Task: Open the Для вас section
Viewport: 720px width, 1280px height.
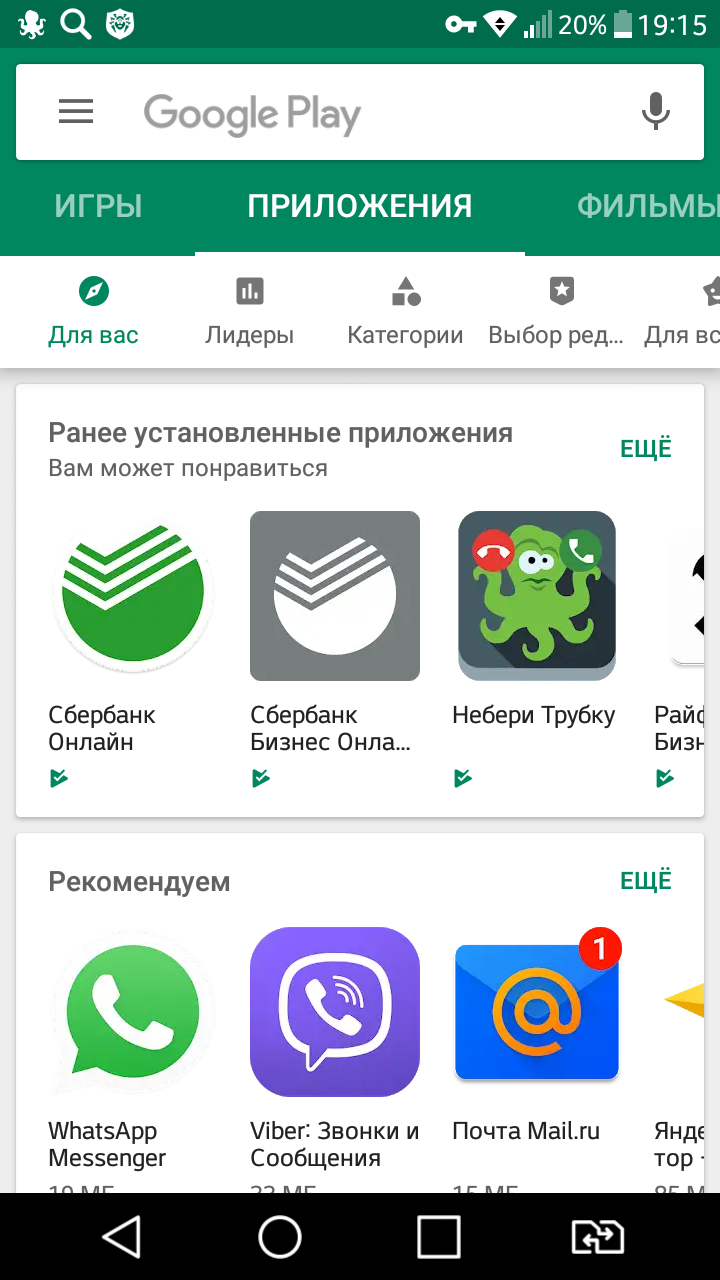Action: (x=94, y=311)
